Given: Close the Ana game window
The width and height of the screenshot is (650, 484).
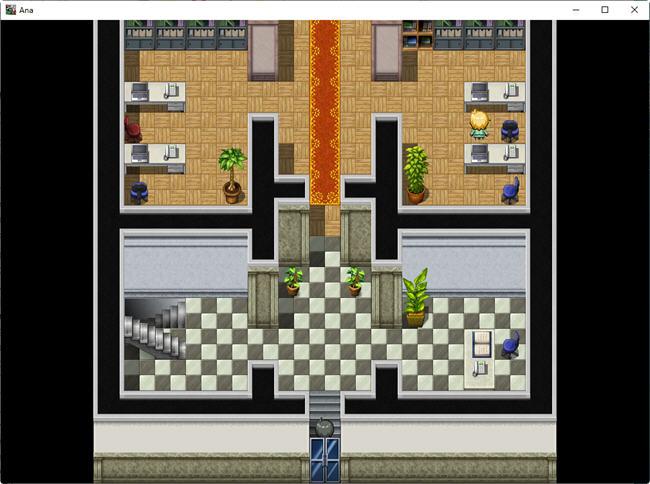Looking at the screenshot, I should (x=632, y=9).
